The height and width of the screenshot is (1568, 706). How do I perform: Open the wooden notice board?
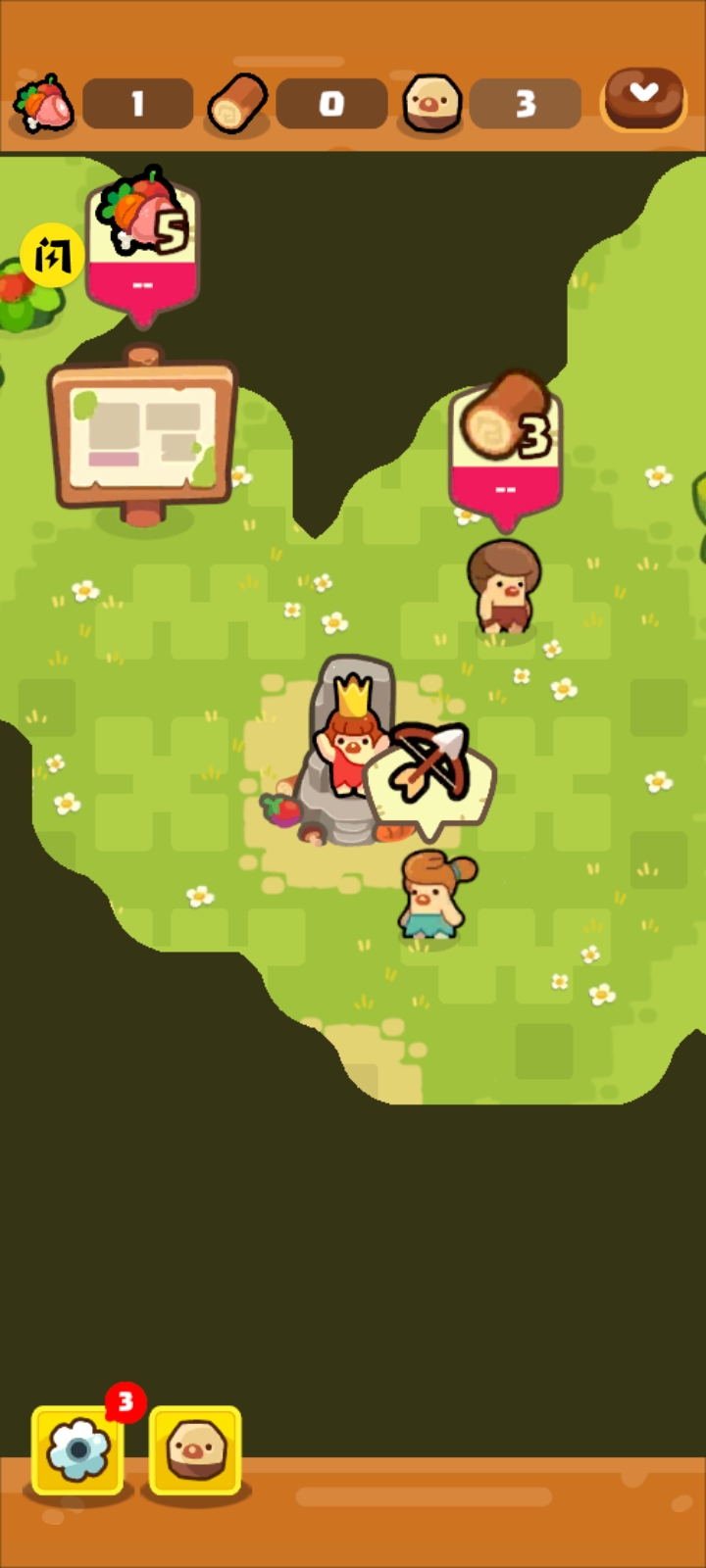click(143, 431)
